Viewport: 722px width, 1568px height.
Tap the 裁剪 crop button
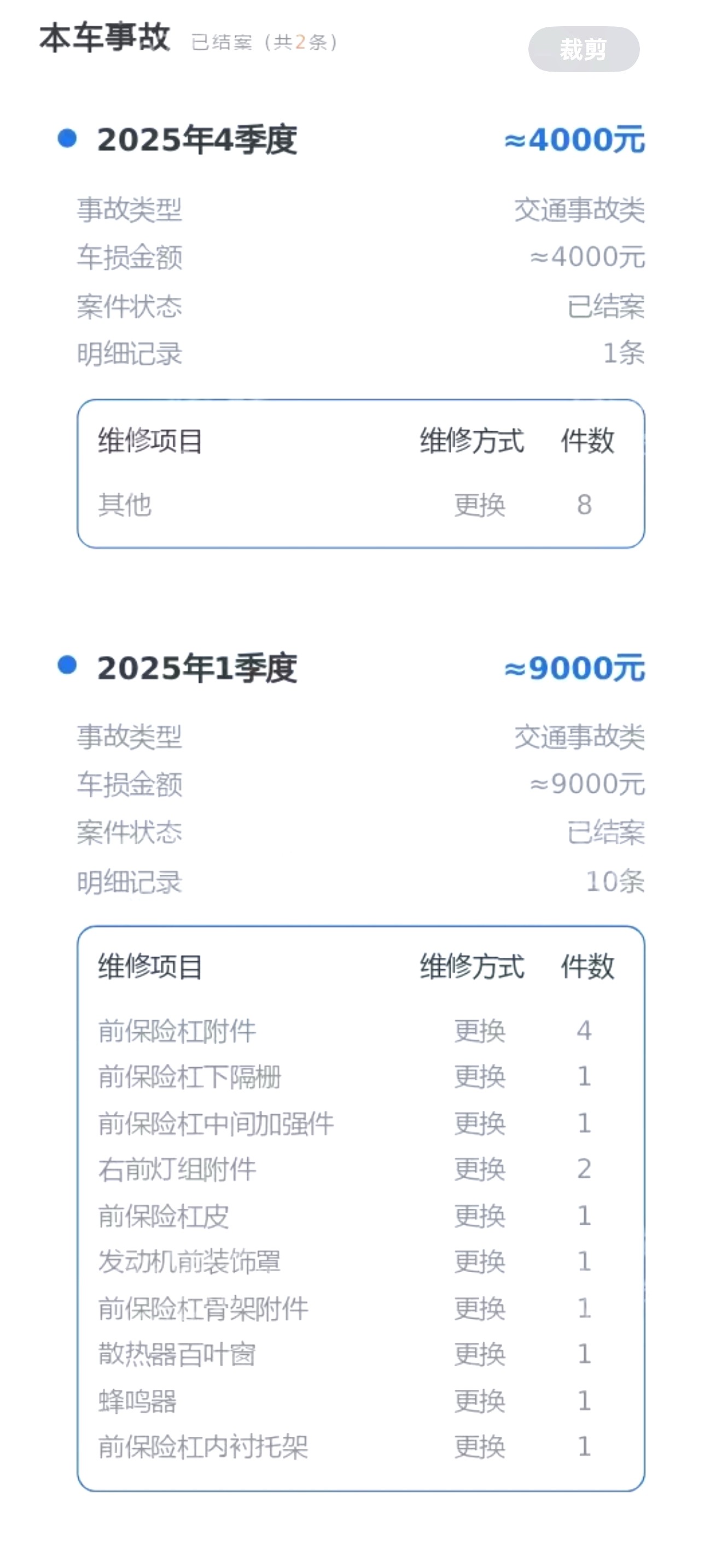(583, 49)
